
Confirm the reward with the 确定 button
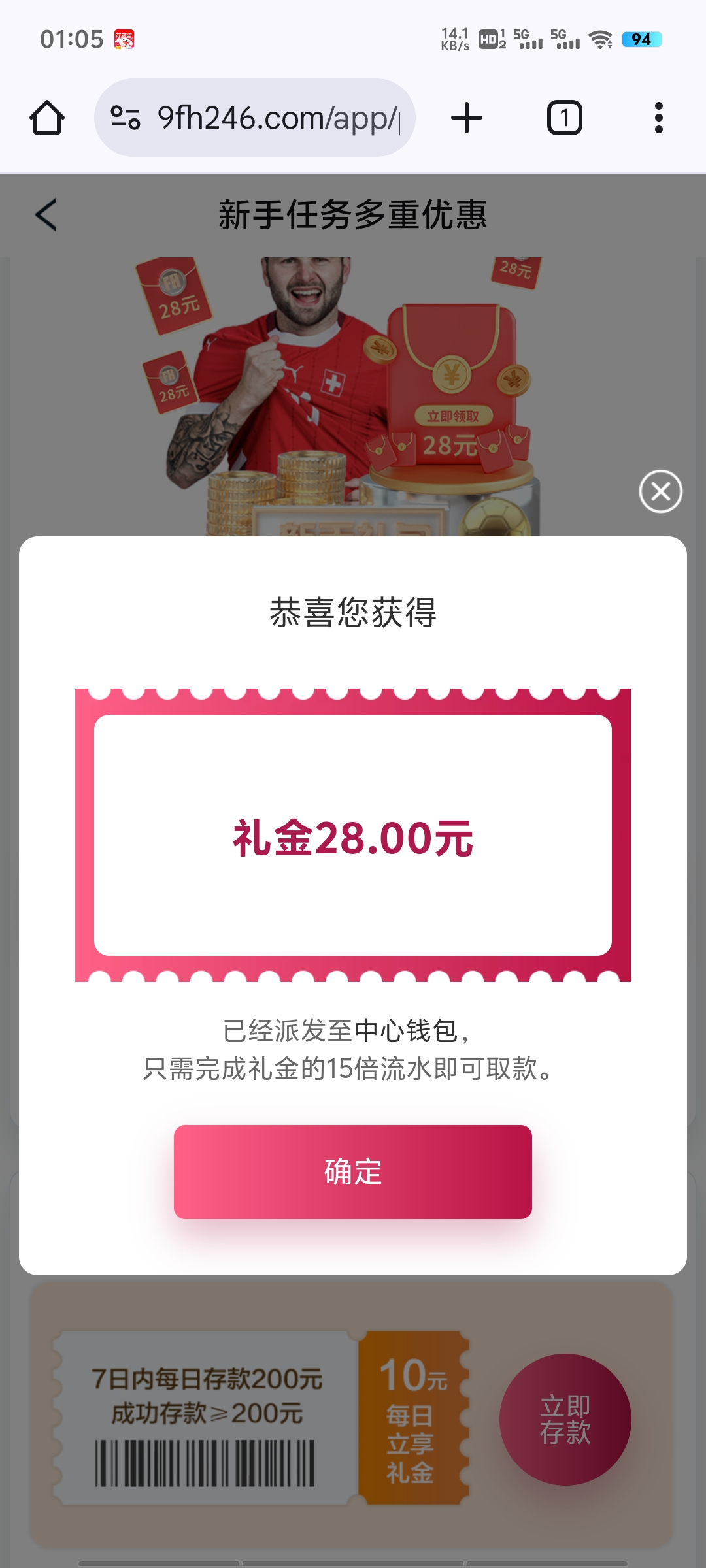click(x=352, y=1171)
